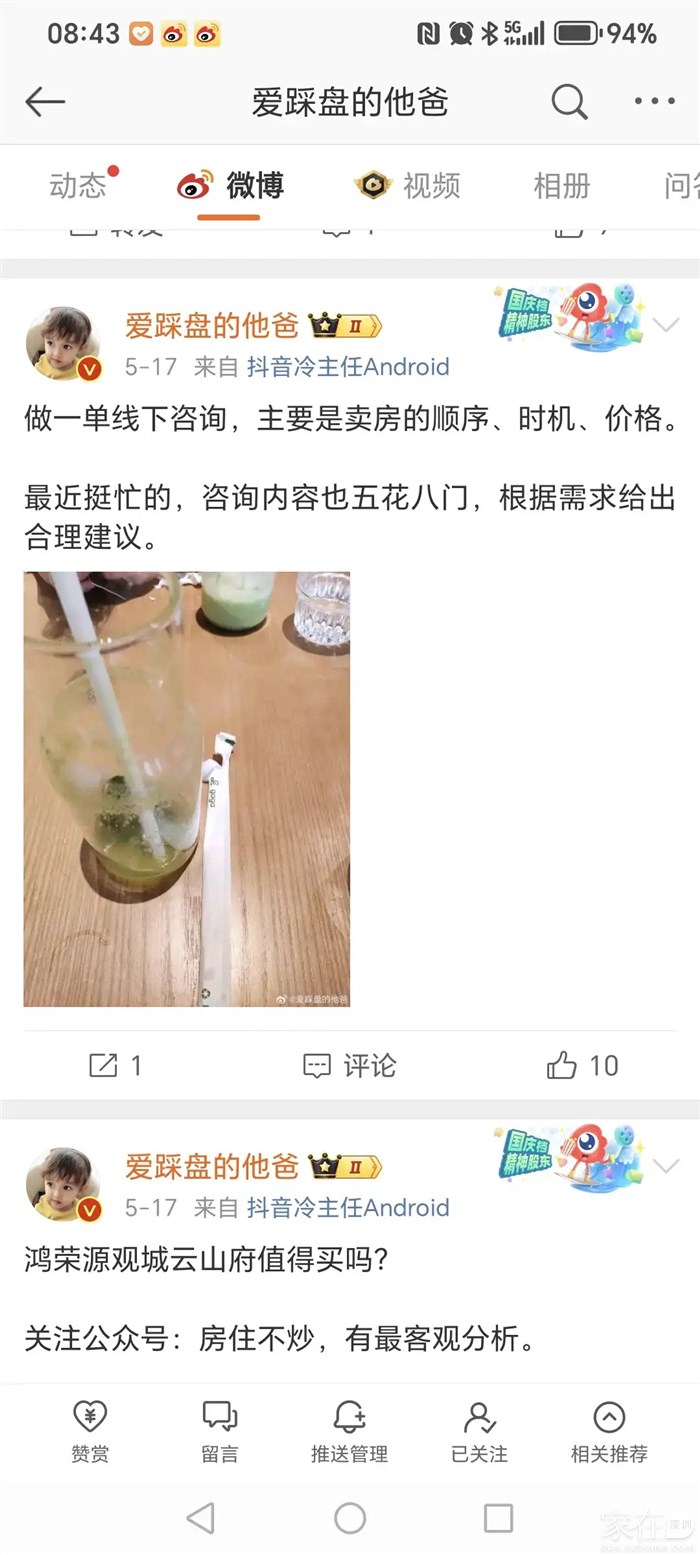Open the three-dot overflow menu
The image size is (700, 1555).
click(x=655, y=102)
